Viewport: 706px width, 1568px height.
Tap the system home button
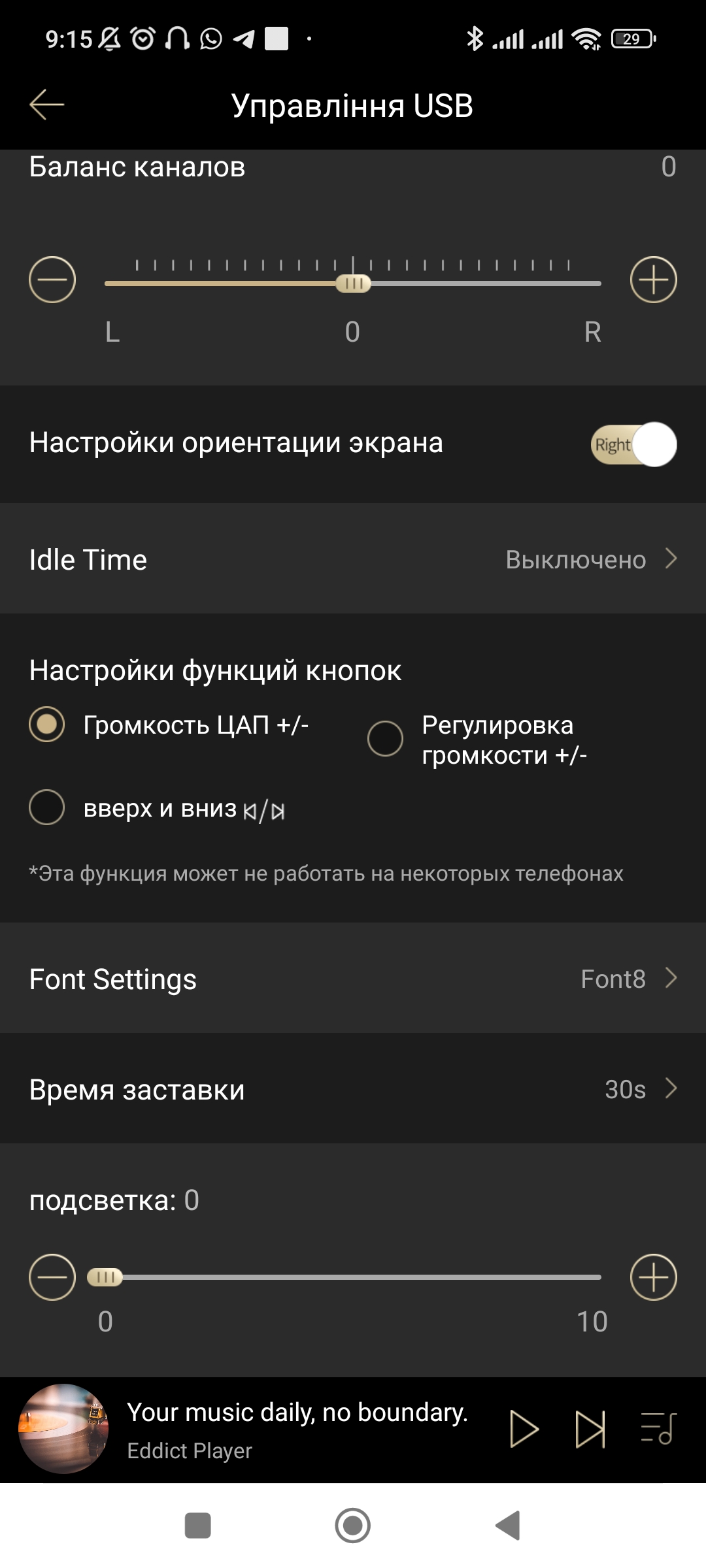click(x=353, y=1526)
